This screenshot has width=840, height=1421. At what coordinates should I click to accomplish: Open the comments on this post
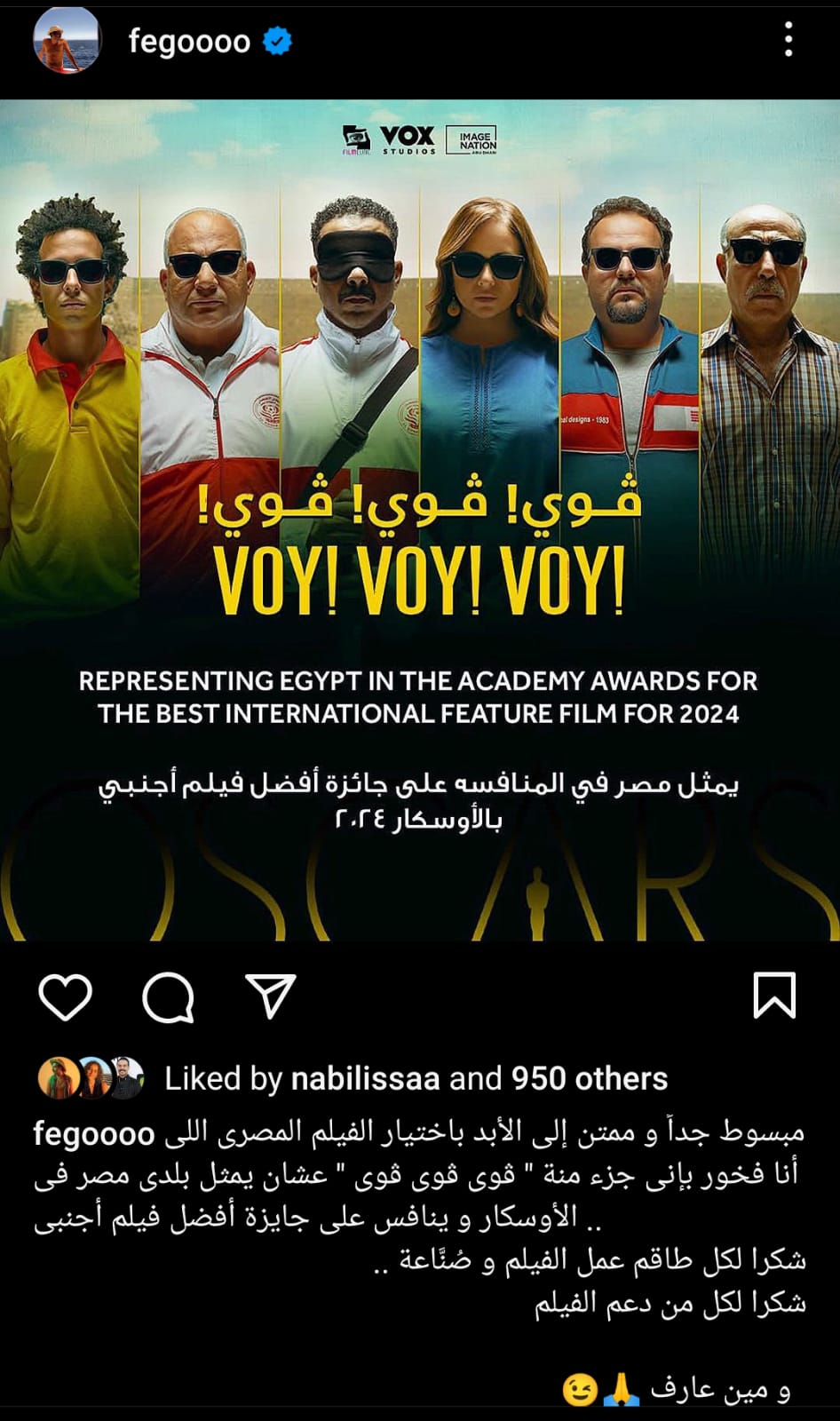pyautogui.click(x=168, y=996)
